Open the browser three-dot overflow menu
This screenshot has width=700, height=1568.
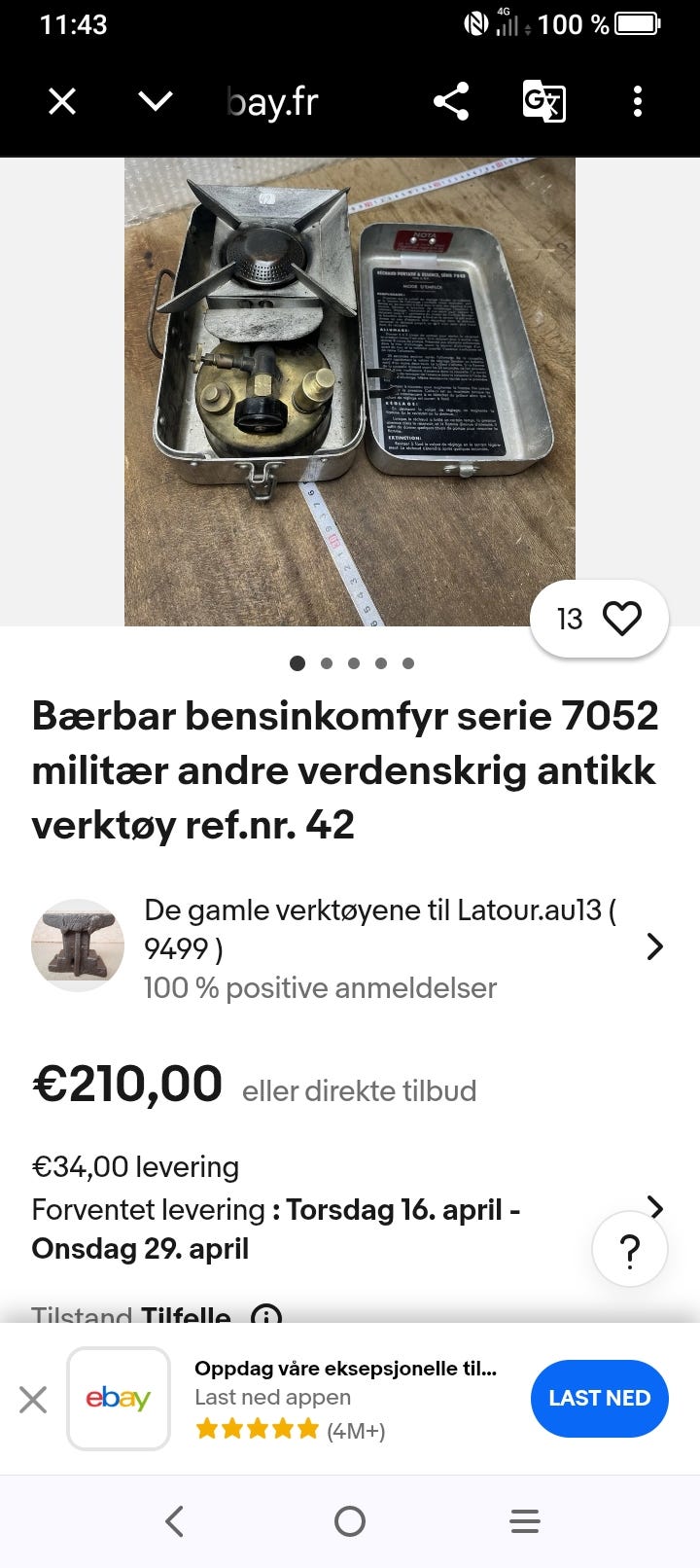click(x=637, y=101)
